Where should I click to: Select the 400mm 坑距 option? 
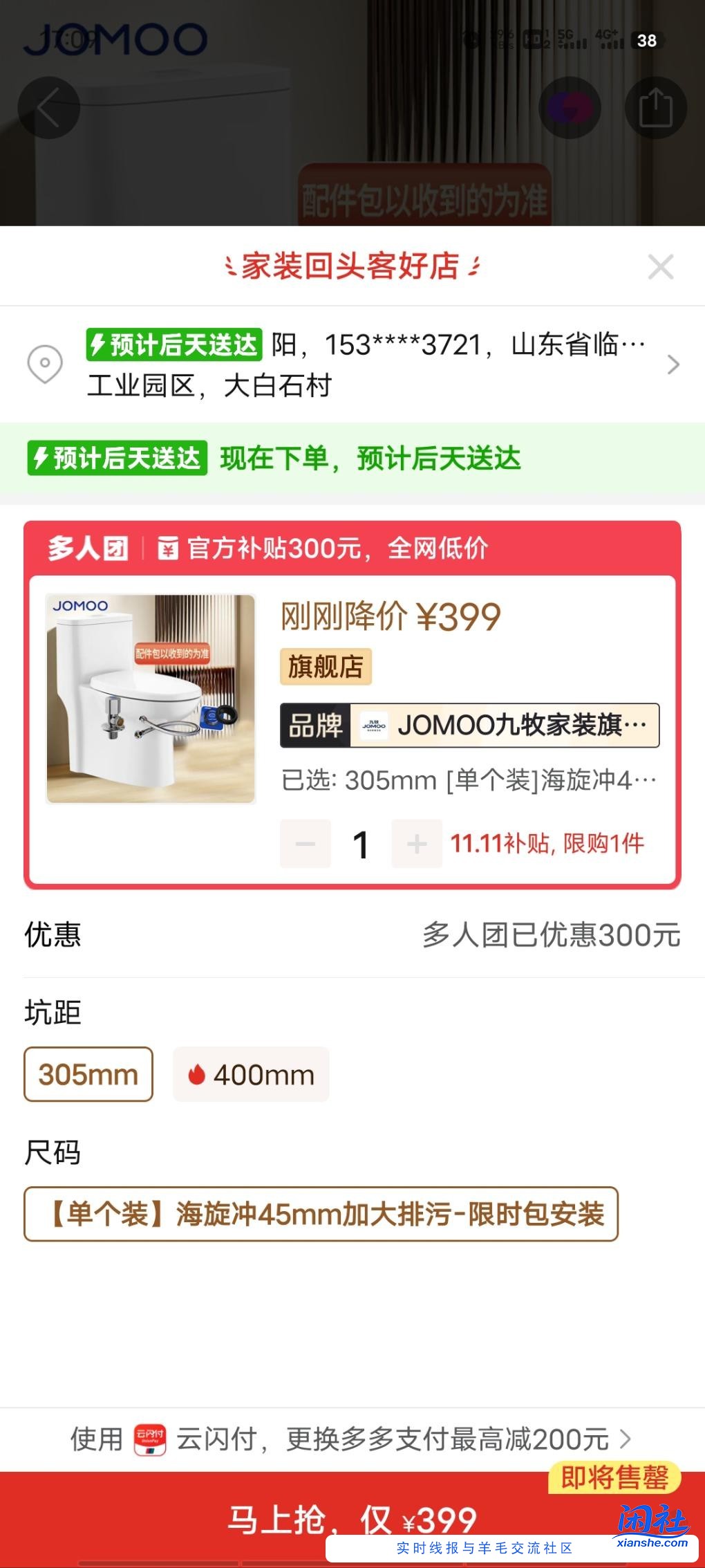[x=250, y=1074]
